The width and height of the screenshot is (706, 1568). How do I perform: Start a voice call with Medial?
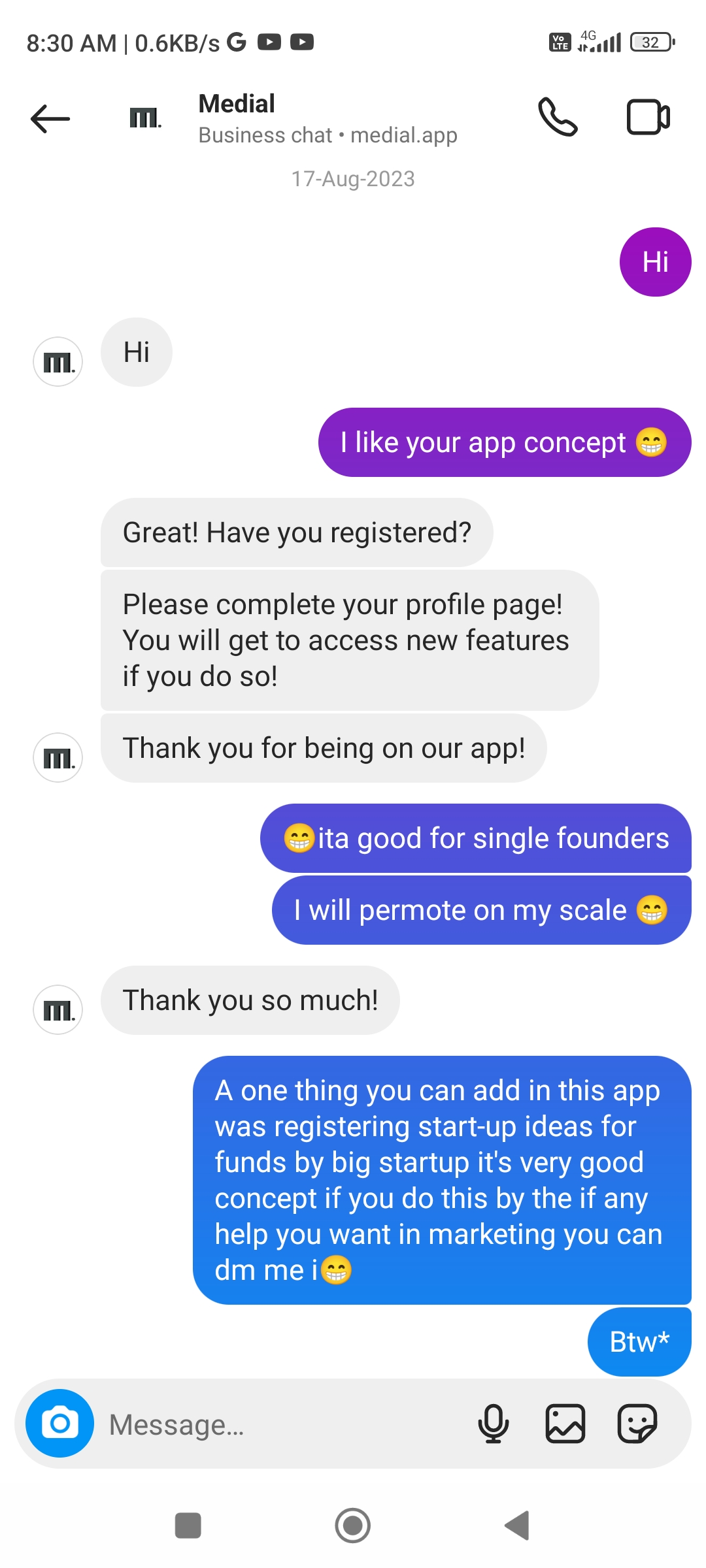coord(558,118)
